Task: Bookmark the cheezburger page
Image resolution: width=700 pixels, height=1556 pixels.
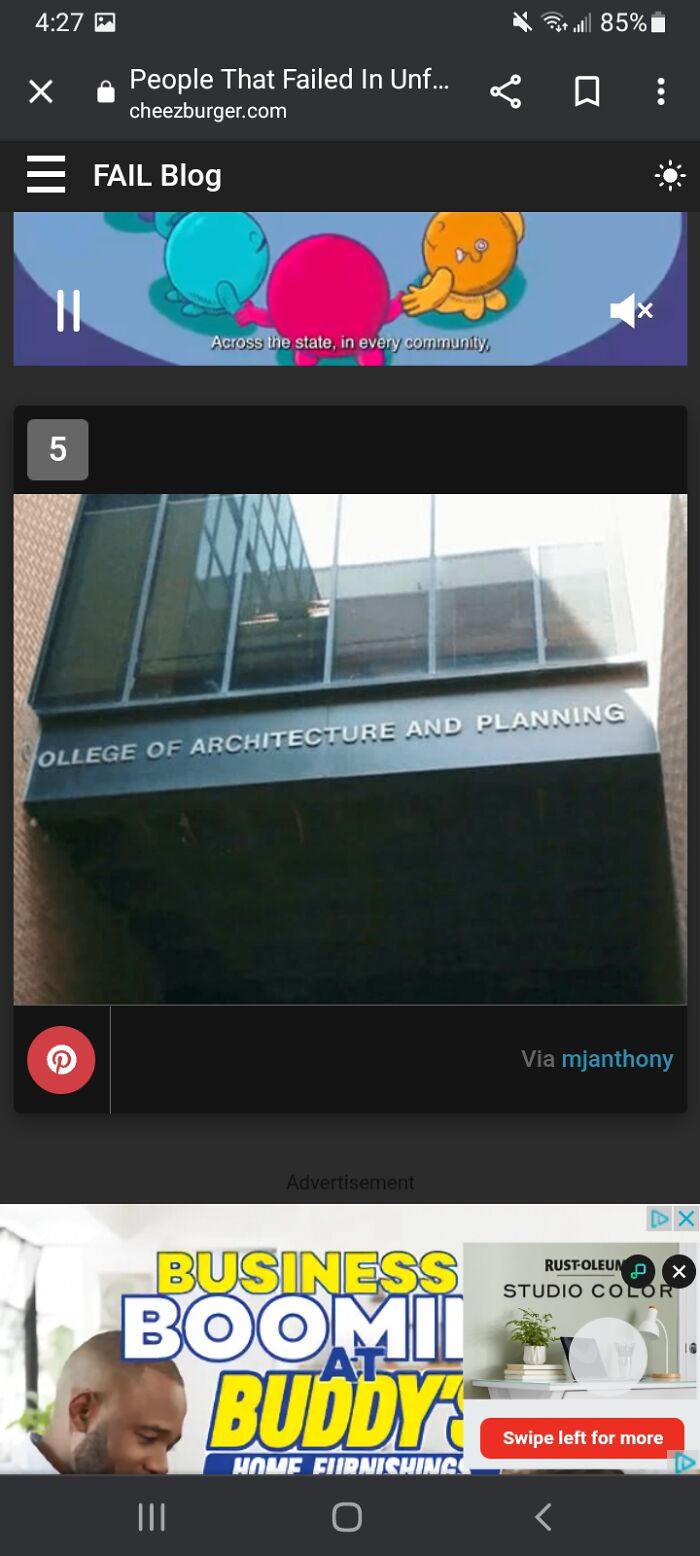Action: pyautogui.click(x=587, y=92)
